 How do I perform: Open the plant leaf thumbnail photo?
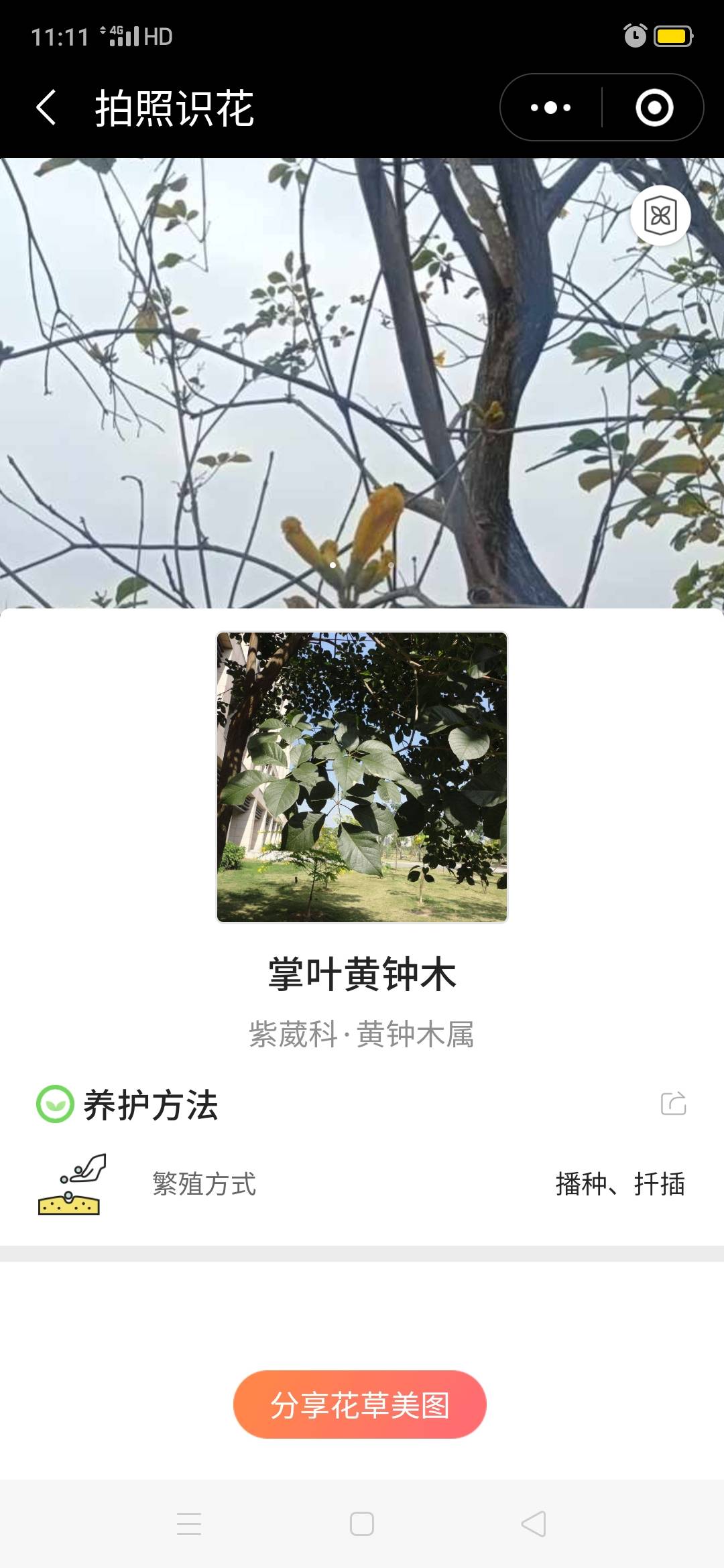(x=362, y=774)
